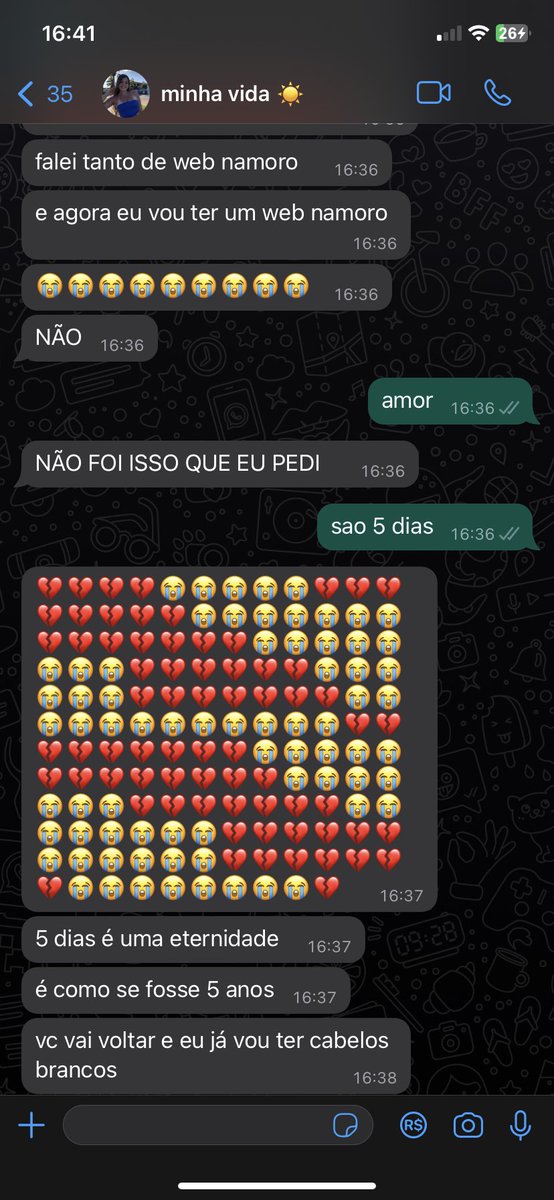Start a video call with minha vida

tap(433, 93)
